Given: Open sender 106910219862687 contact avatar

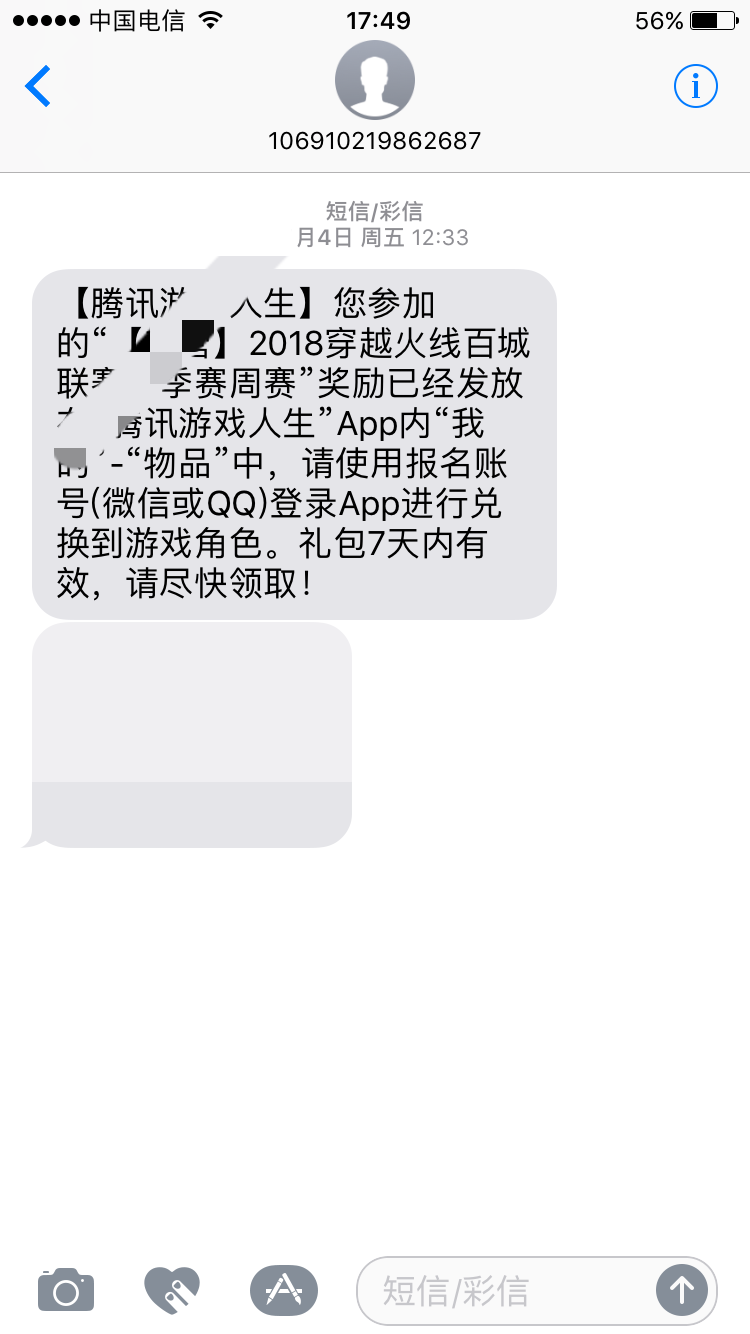Looking at the screenshot, I should tap(374, 82).
